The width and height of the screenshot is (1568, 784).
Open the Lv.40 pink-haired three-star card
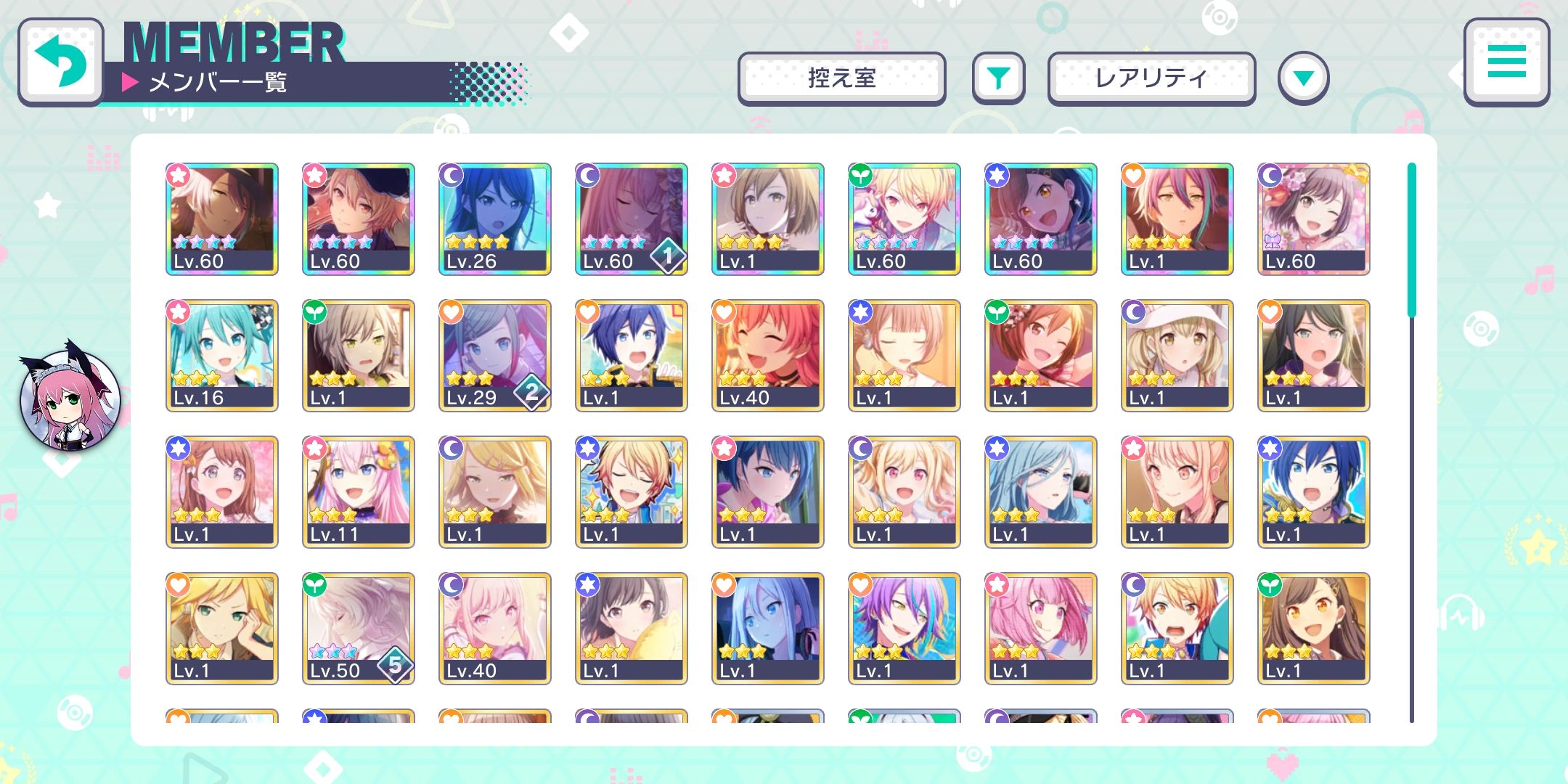[494, 629]
